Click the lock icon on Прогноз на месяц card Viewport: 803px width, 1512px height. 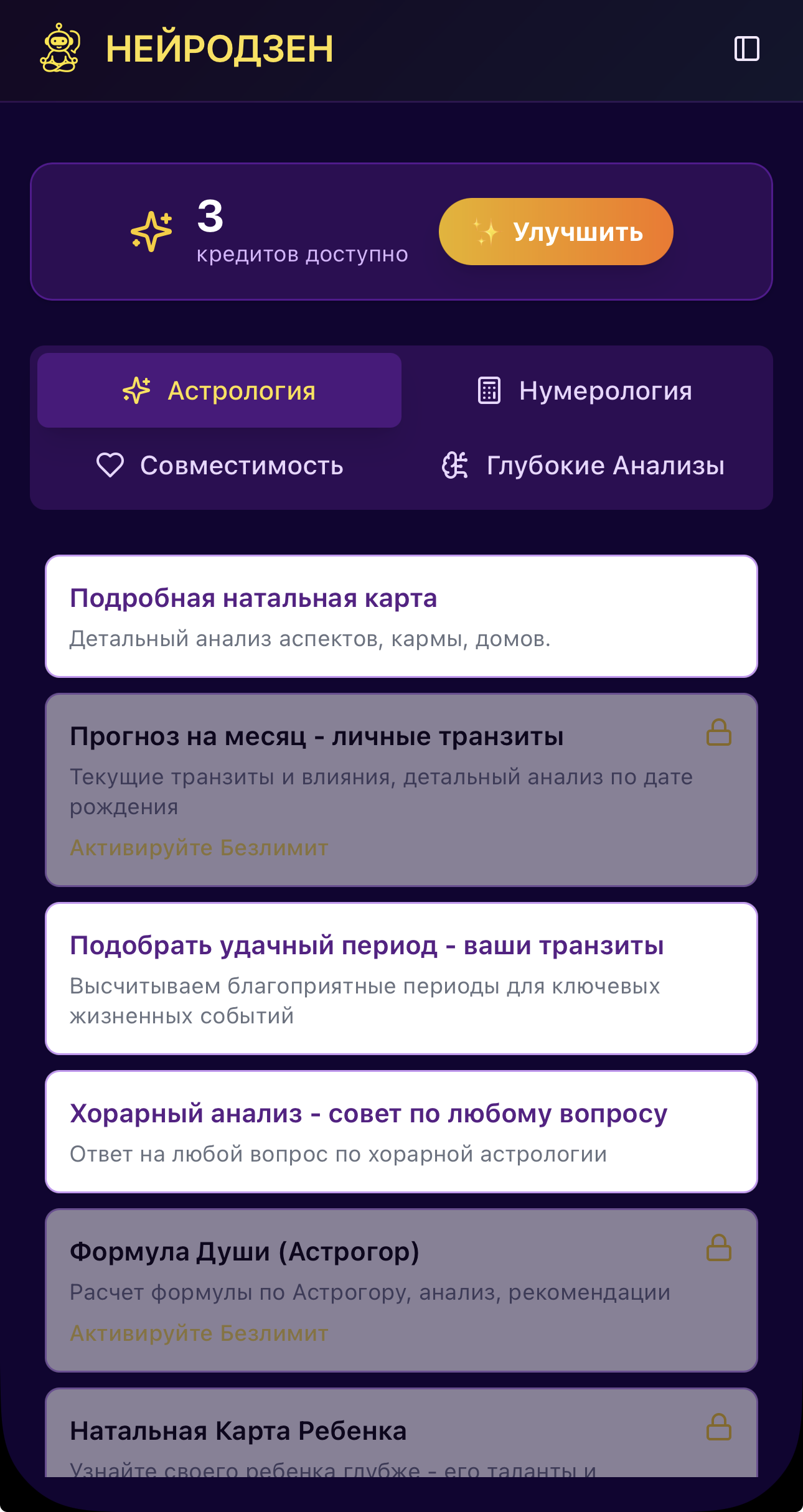click(720, 733)
